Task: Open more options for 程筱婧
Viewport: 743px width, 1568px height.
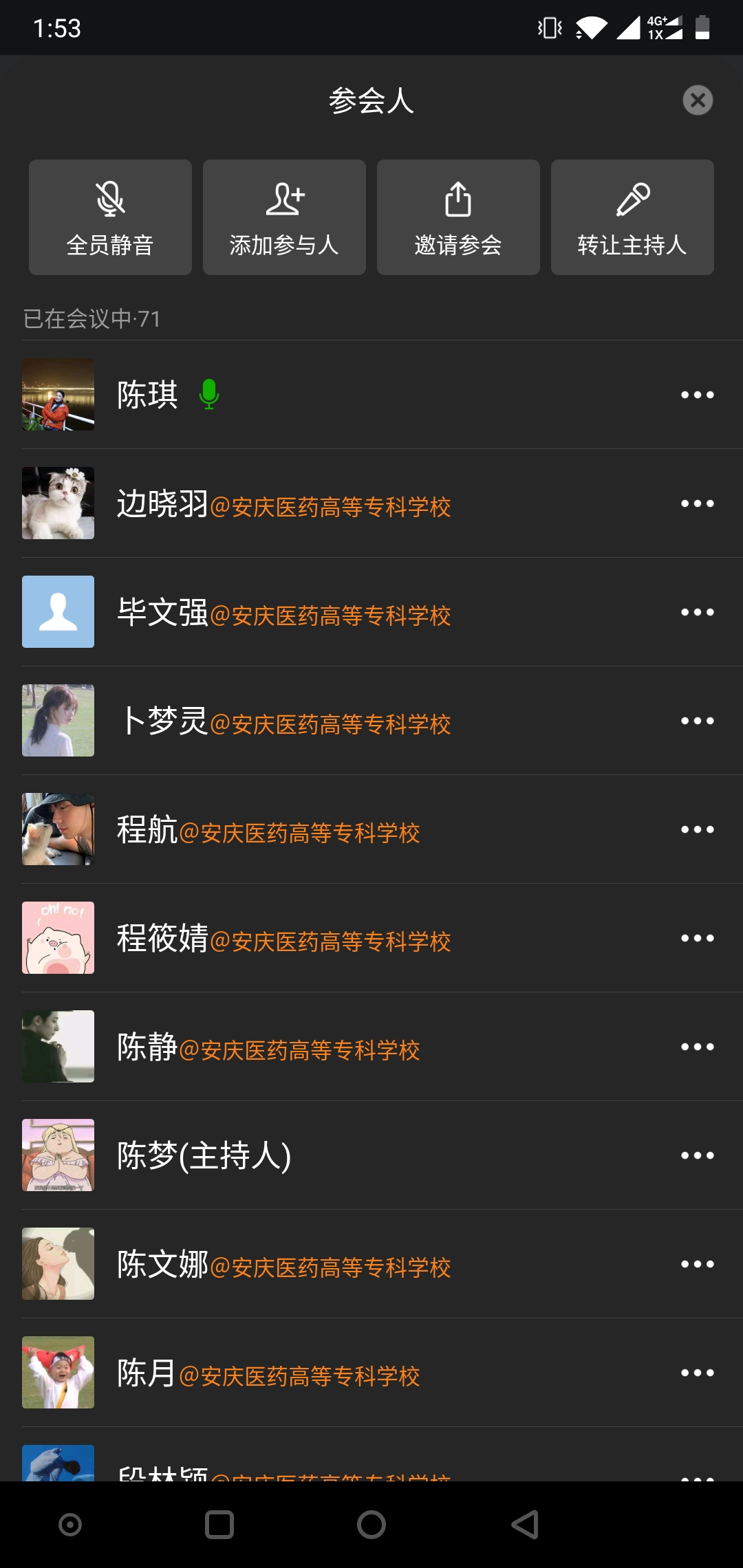Action: (697, 938)
